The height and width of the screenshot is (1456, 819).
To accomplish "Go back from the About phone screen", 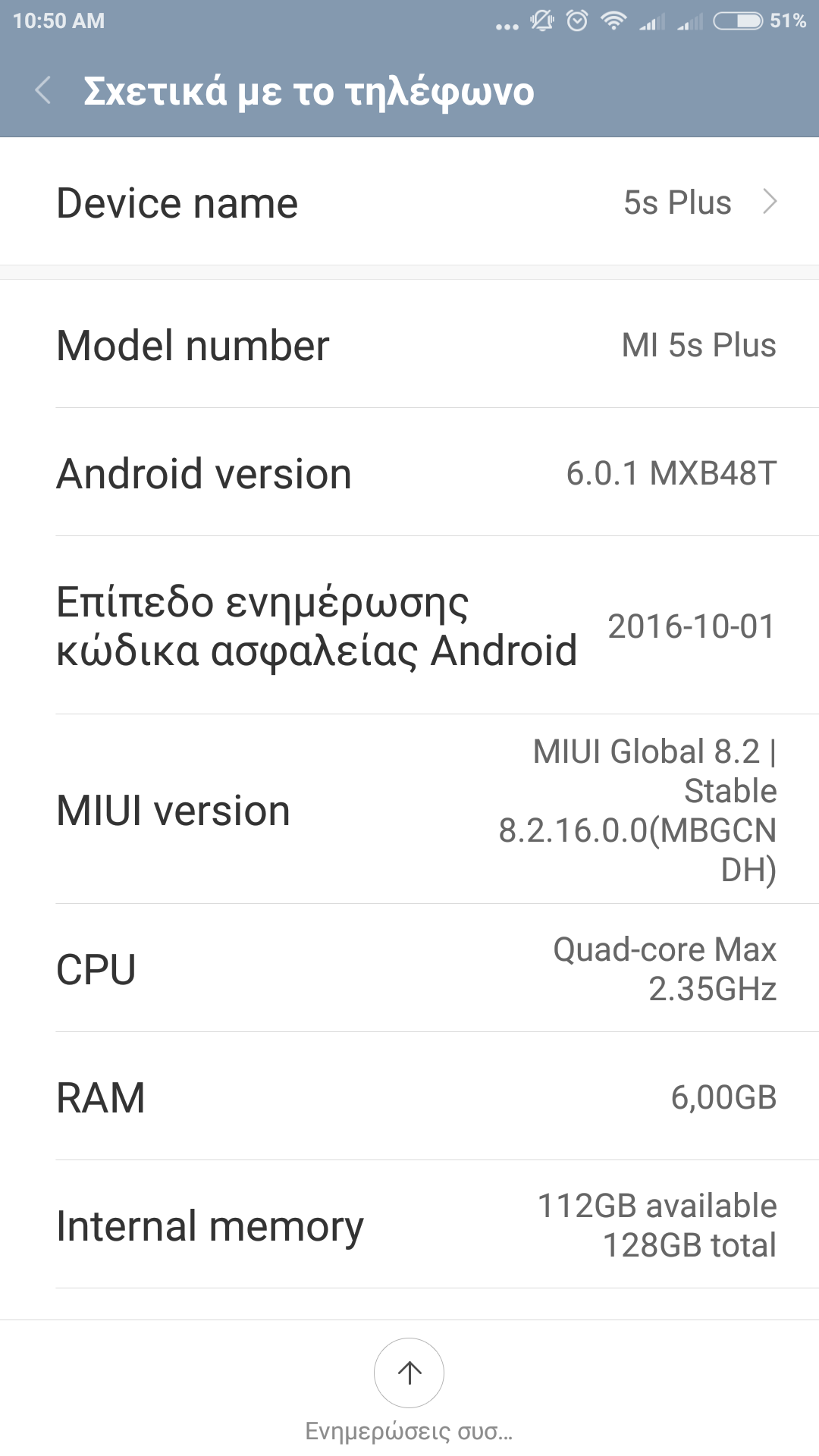I will click(x=43, y=90).
